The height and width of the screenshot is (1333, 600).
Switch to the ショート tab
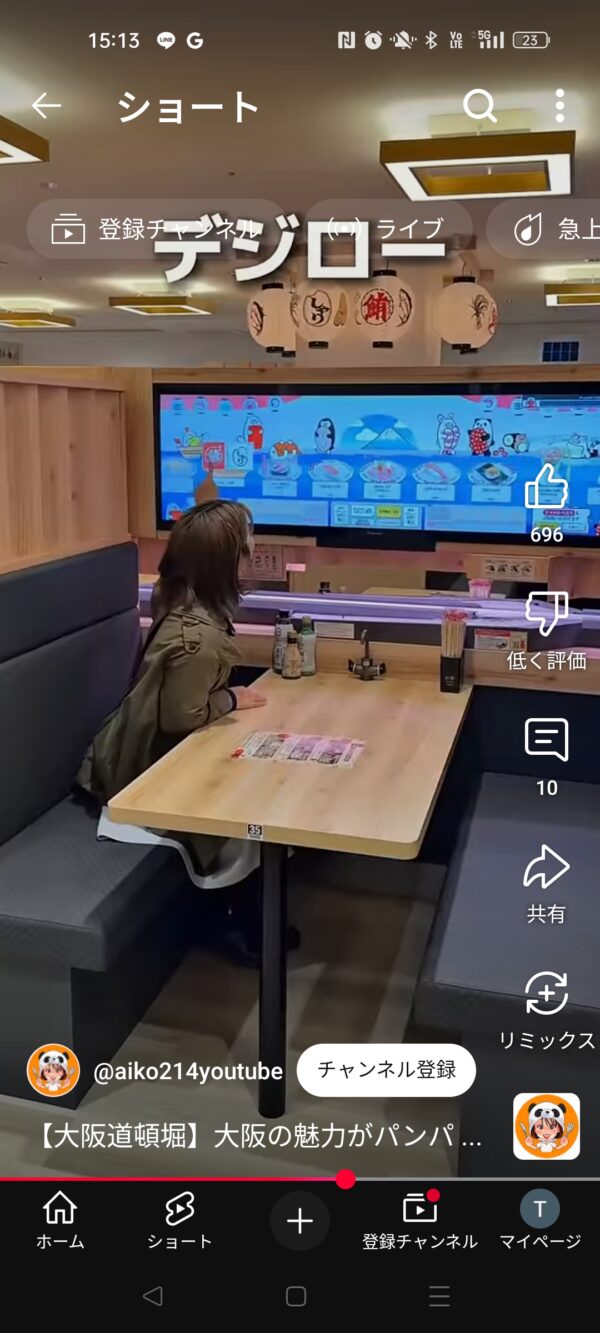pos(180,1221)
